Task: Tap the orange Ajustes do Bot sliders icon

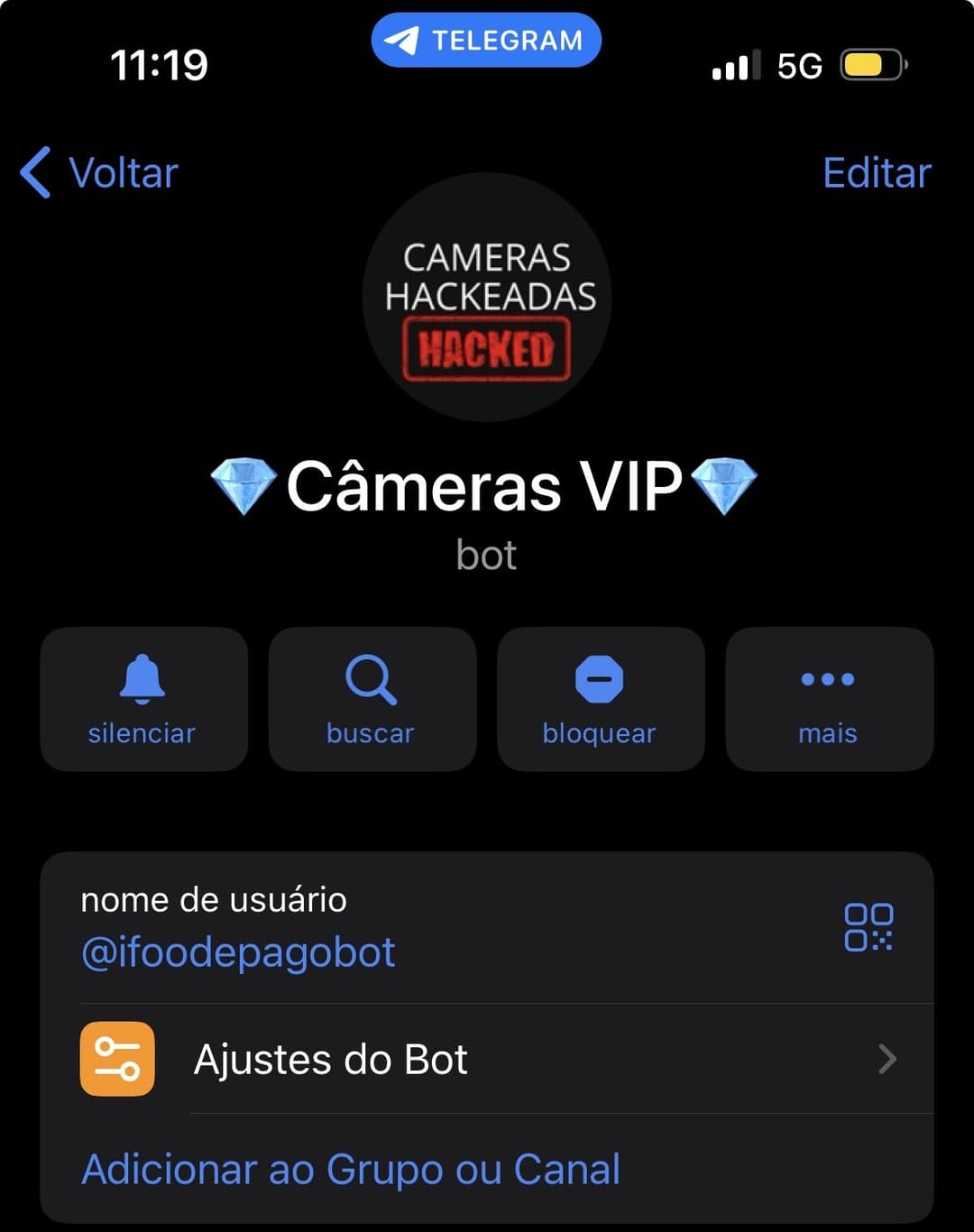Action: pyautogui.click(x=116, y=1059)
